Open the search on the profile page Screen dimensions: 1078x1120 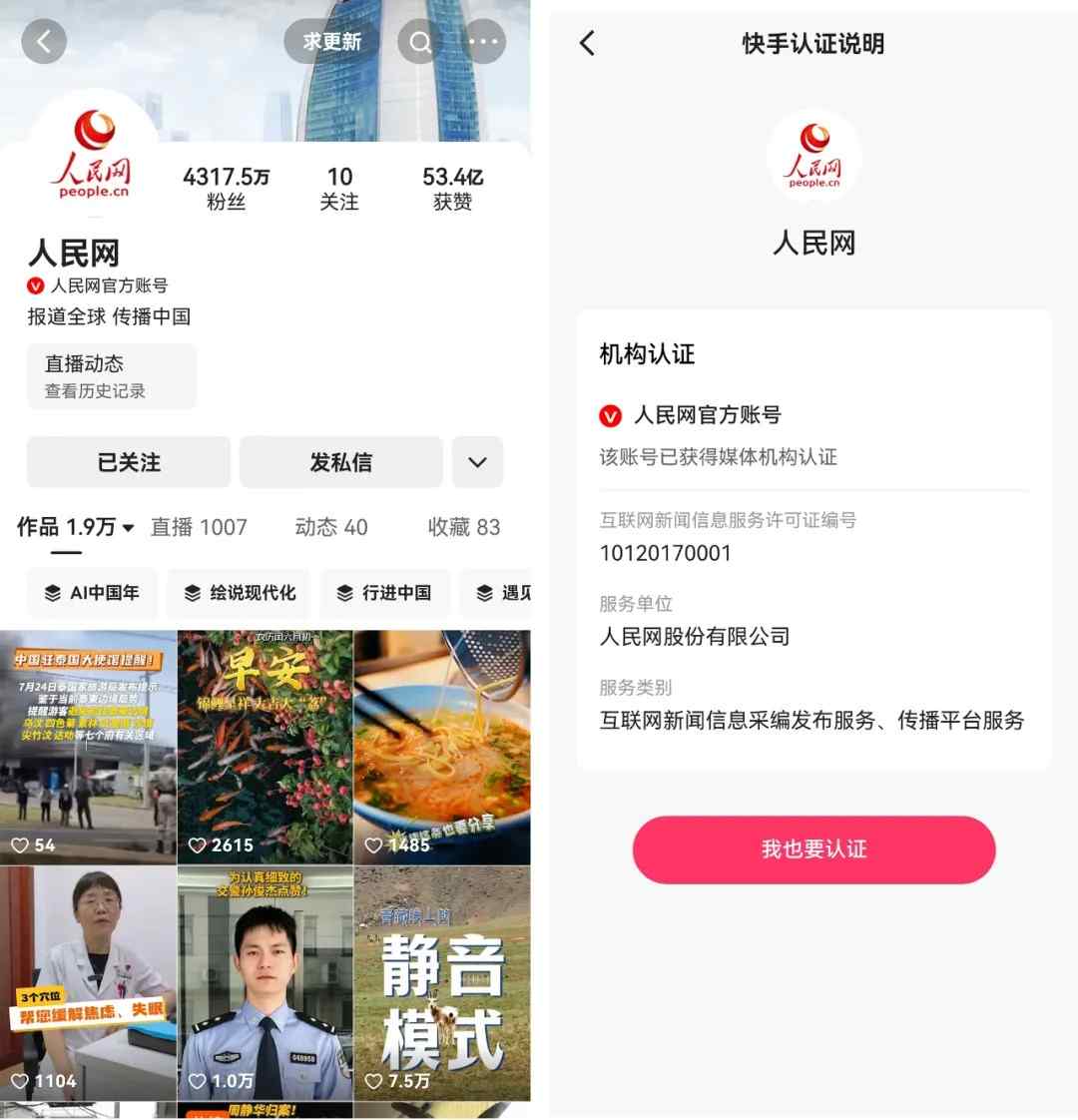click(x=420, y=42)
